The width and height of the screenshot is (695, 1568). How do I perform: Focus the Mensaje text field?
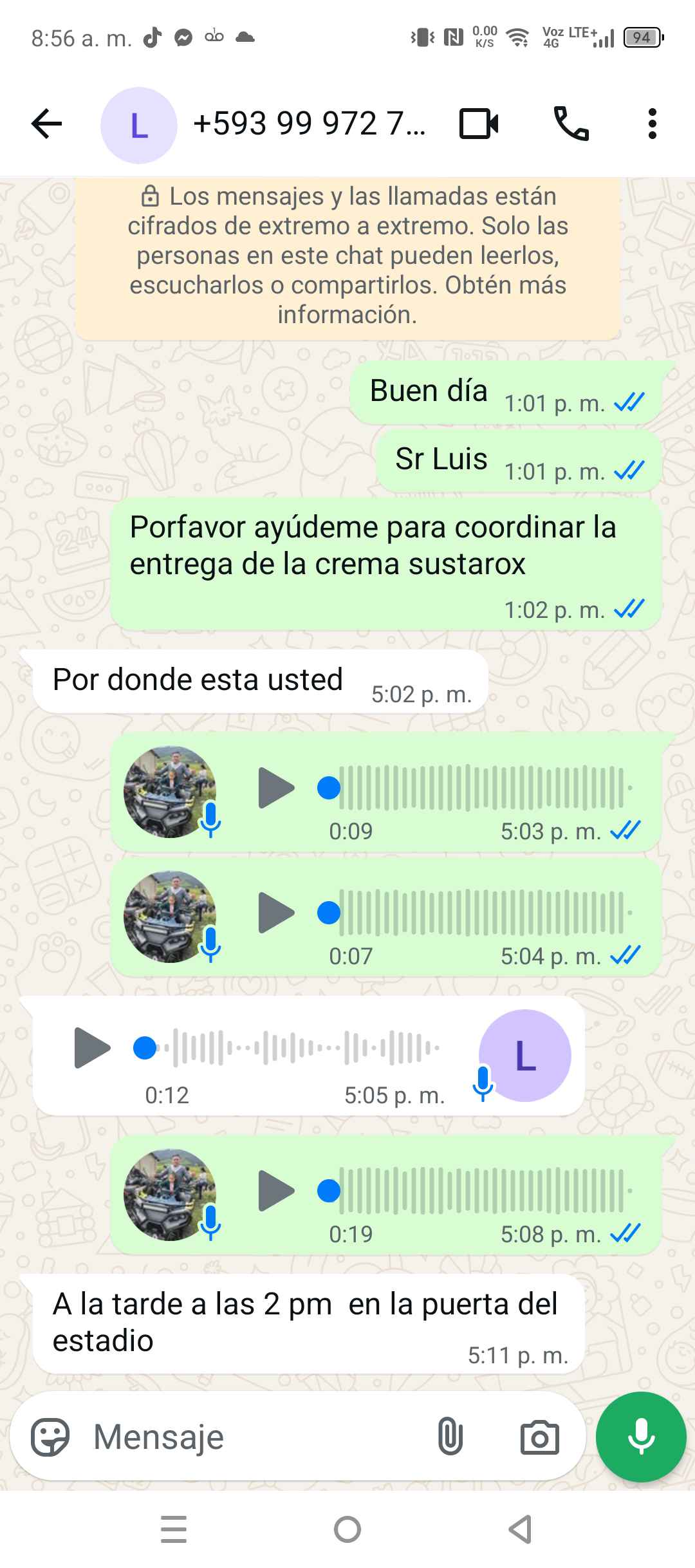click(257, 1437)
